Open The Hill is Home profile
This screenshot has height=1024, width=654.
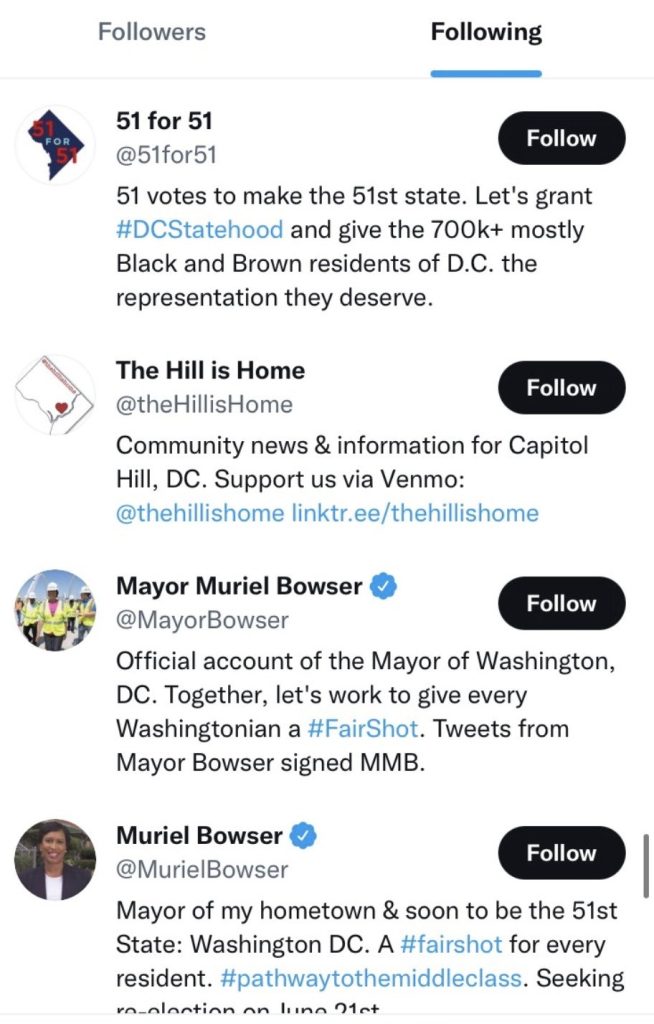210,370
